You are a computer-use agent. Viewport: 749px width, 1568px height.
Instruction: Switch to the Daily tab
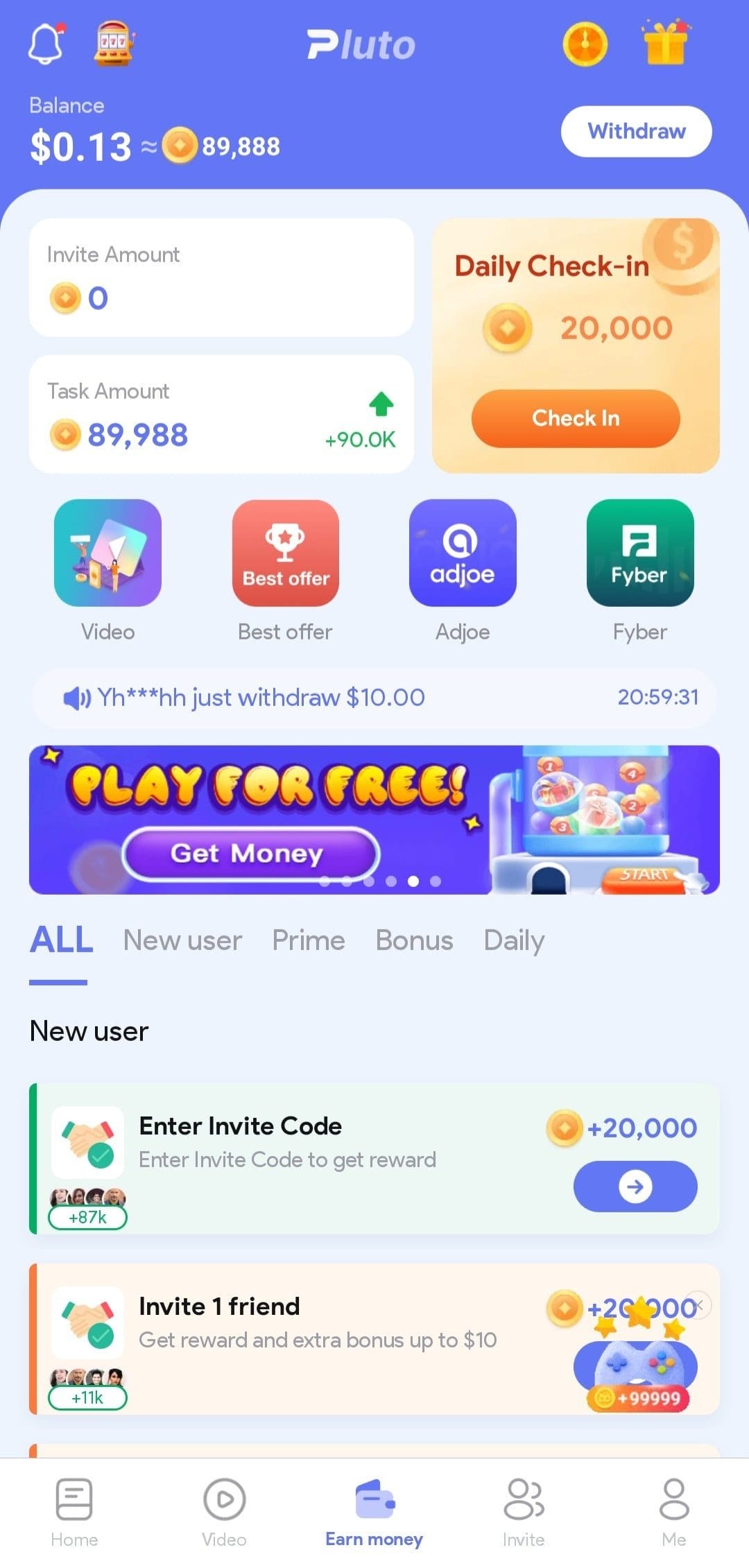[514, 941]
